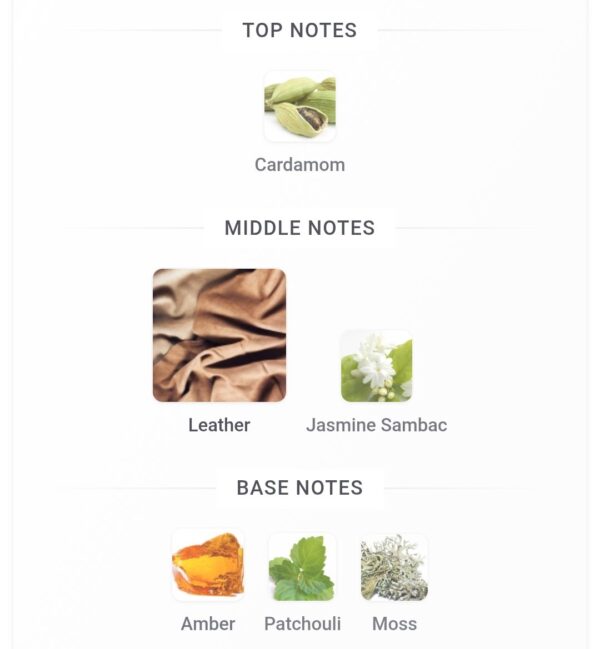Open the Leather note

point(219,336)
